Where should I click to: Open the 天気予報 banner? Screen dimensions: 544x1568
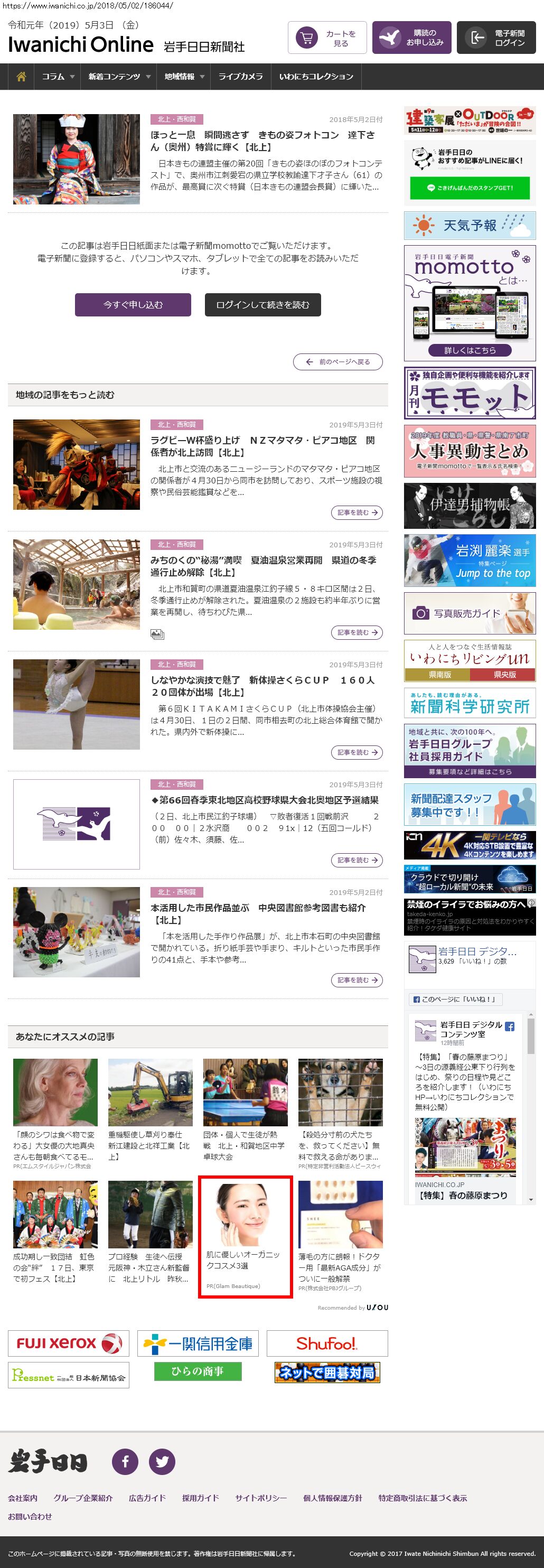point(469,226)
